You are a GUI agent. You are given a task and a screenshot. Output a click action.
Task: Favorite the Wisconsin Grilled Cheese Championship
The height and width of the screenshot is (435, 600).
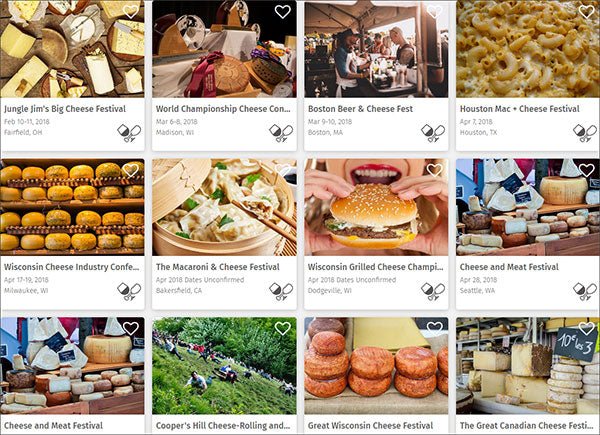[434, 171]
